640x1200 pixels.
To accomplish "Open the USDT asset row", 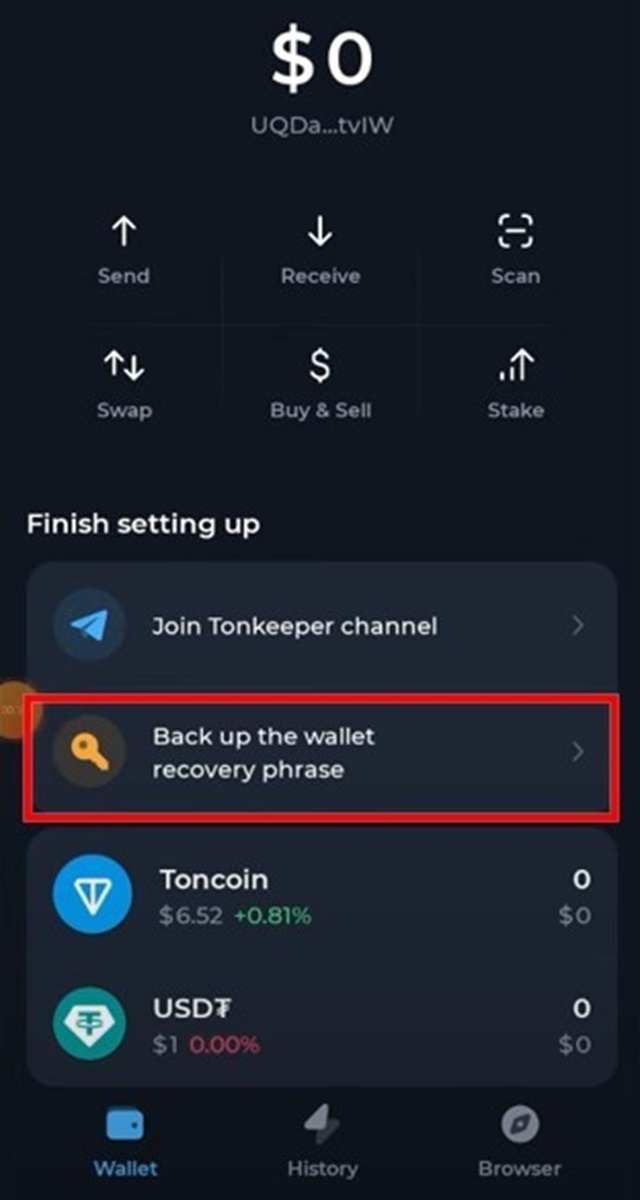I will (320, 1025).
